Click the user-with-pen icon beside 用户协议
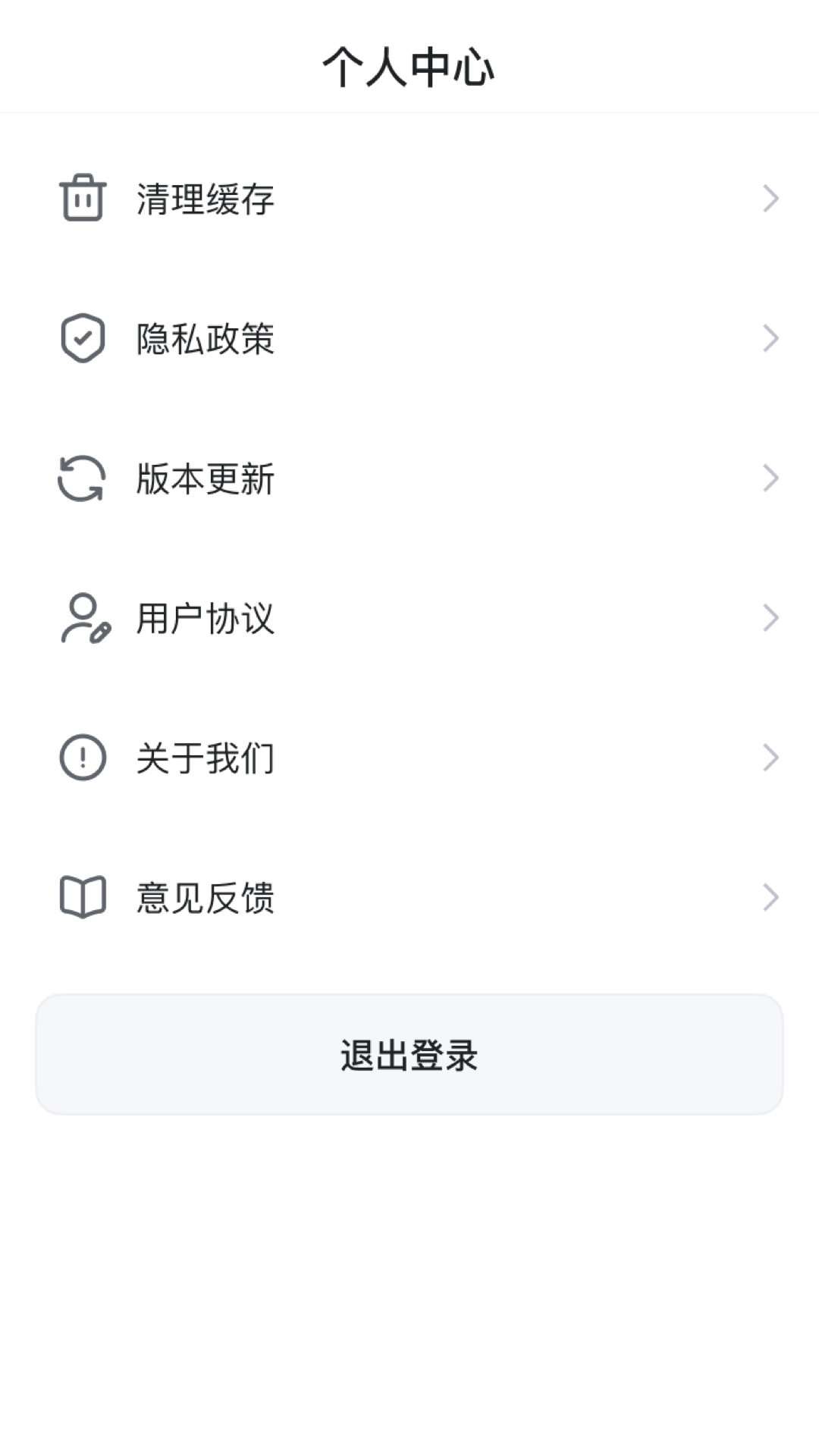Image resolution: width=819 pixels, height=1456 pixels. pos(81,620)
